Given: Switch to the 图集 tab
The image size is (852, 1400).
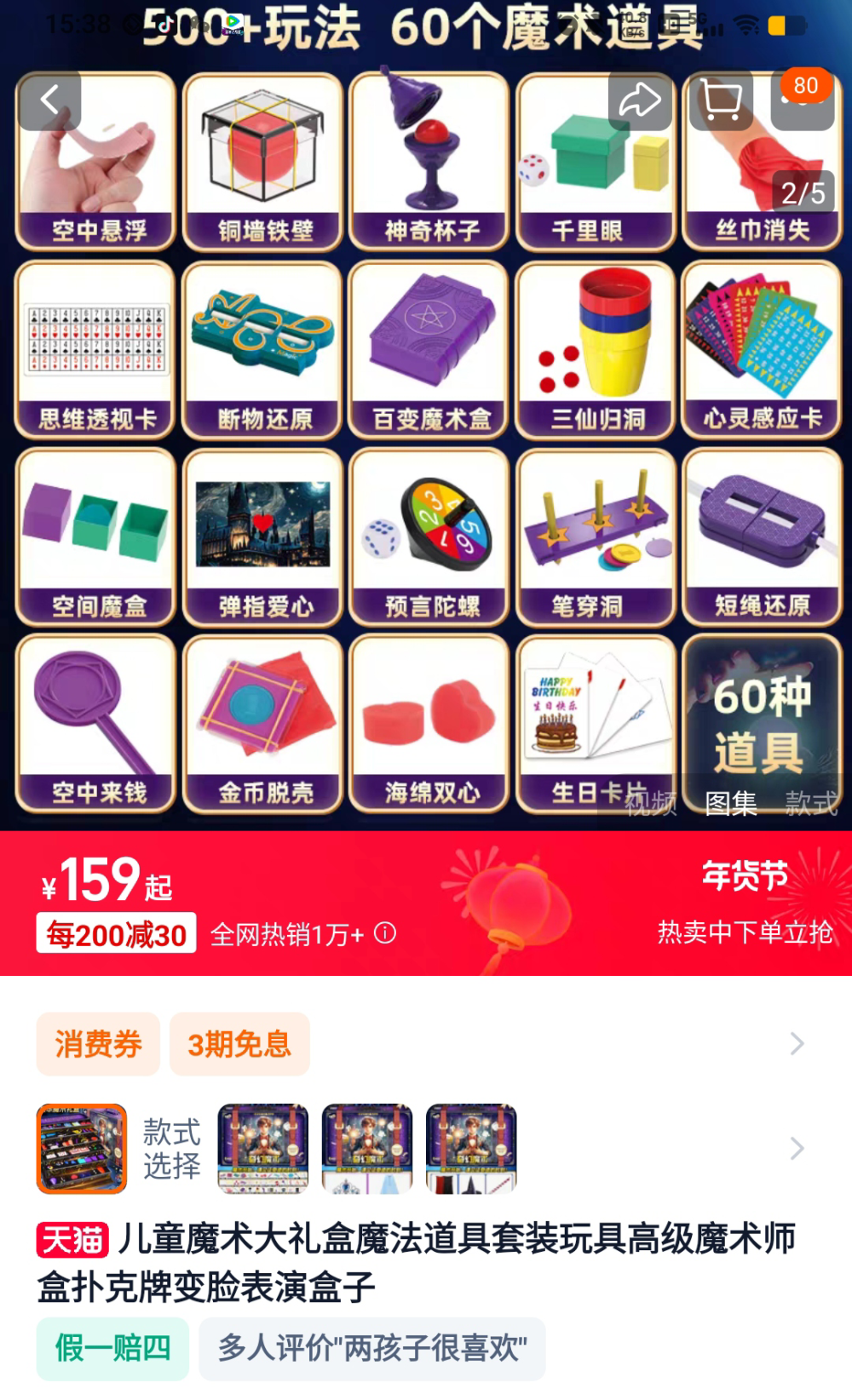Looking at the screenshot, I should (731, 802).
